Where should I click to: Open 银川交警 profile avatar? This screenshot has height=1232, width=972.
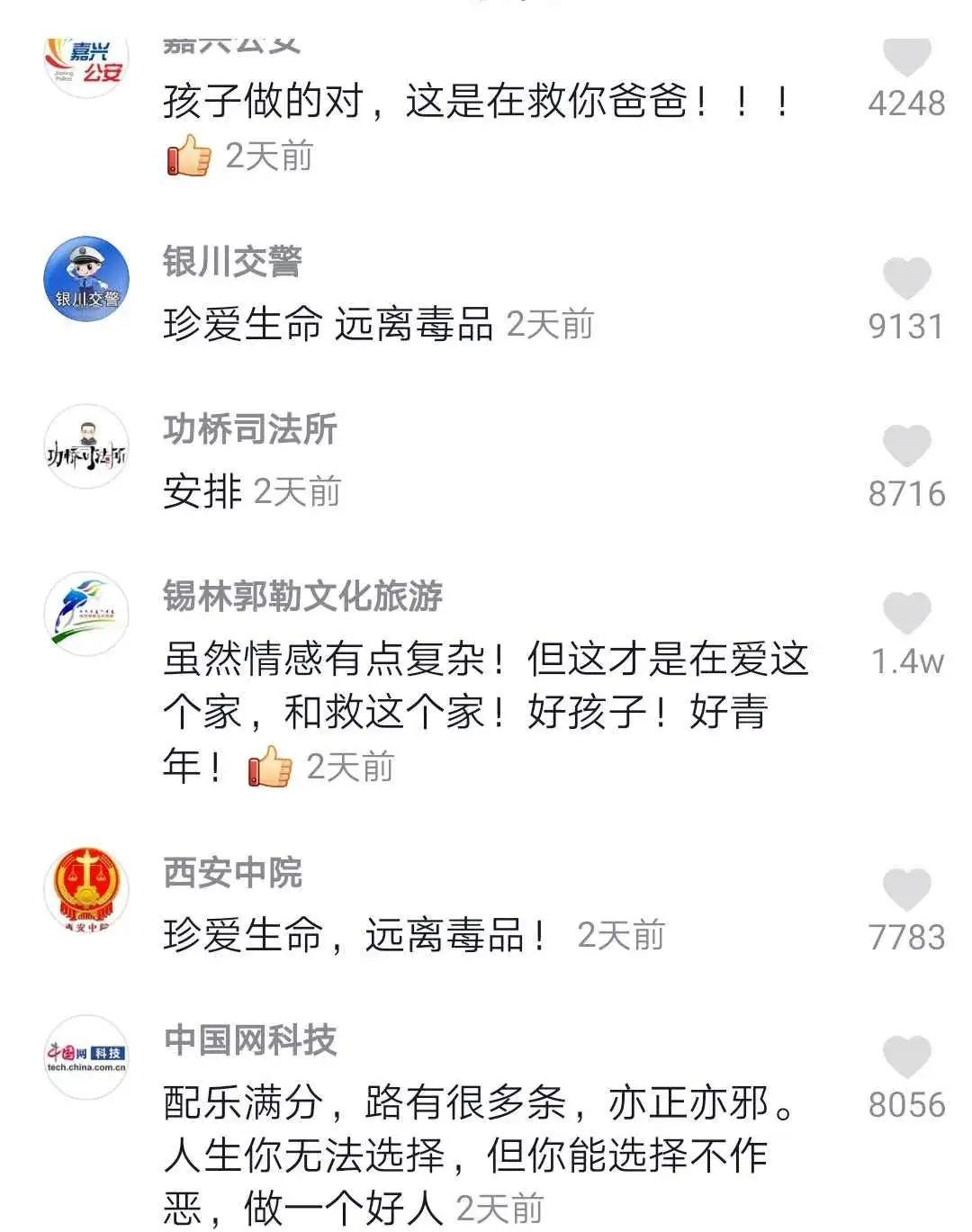tap(86, 279)
